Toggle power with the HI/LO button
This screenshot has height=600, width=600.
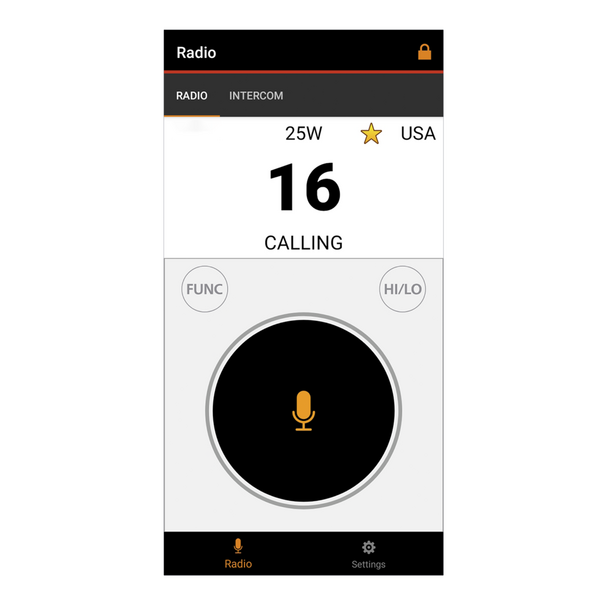[403, 291]
